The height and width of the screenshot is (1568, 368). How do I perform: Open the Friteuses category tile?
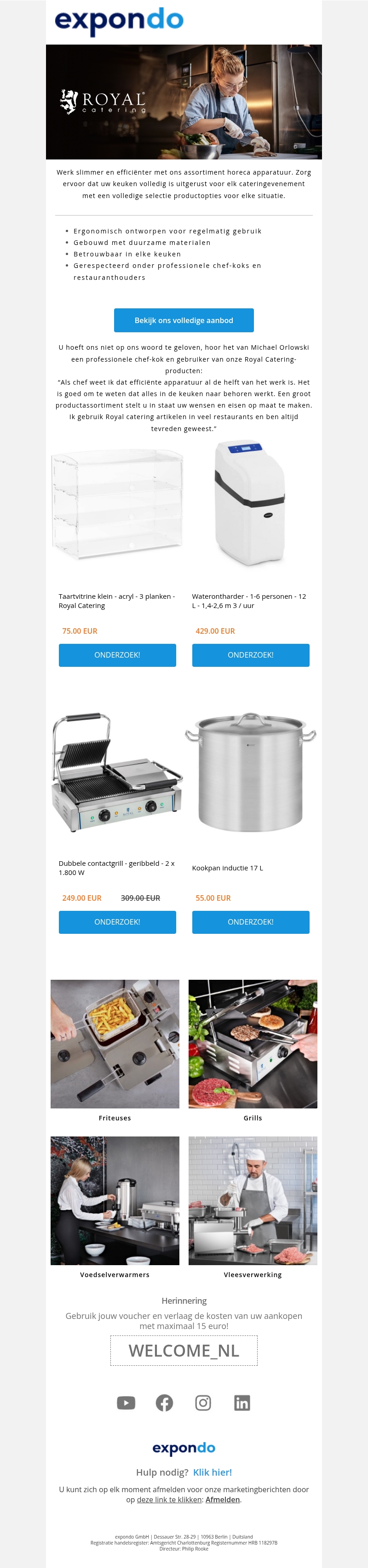tap(115, 1044)
